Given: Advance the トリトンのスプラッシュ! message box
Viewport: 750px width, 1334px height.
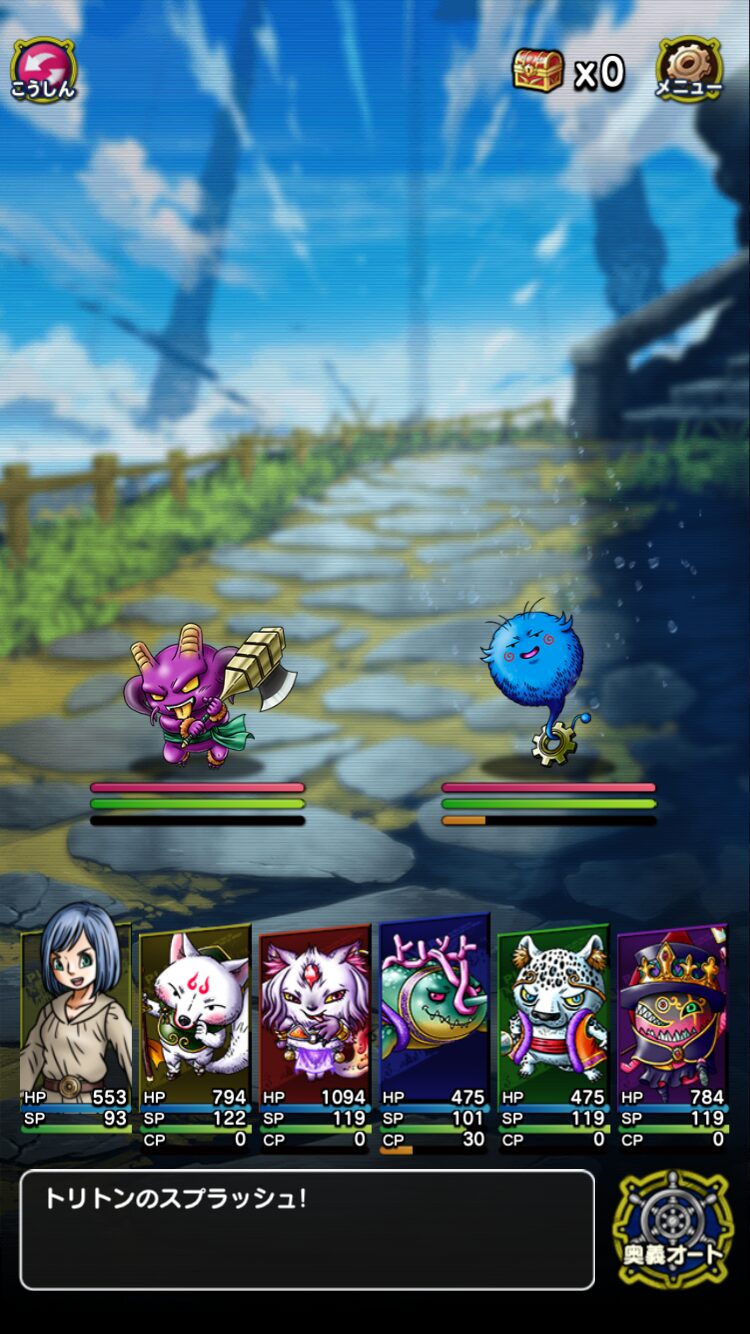Looking at the screenshot, I should (x=307, y=1229).
